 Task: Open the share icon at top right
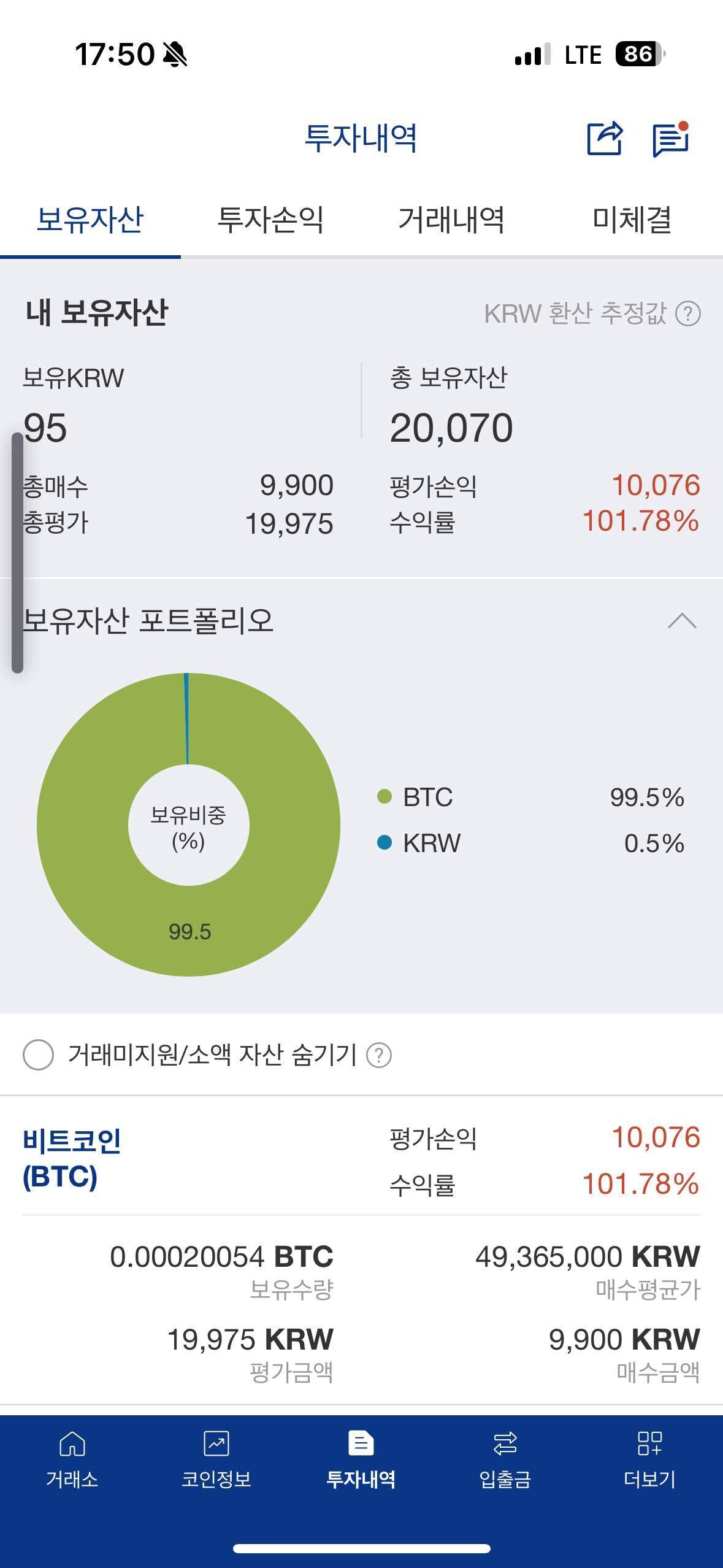(606, 137)
